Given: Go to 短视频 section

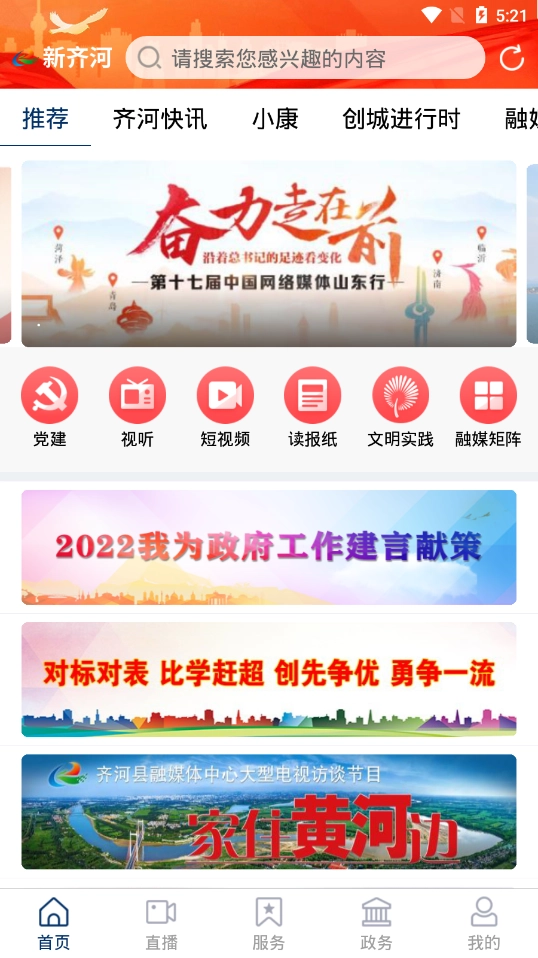Looking at the screenshot, I should 225,407.
